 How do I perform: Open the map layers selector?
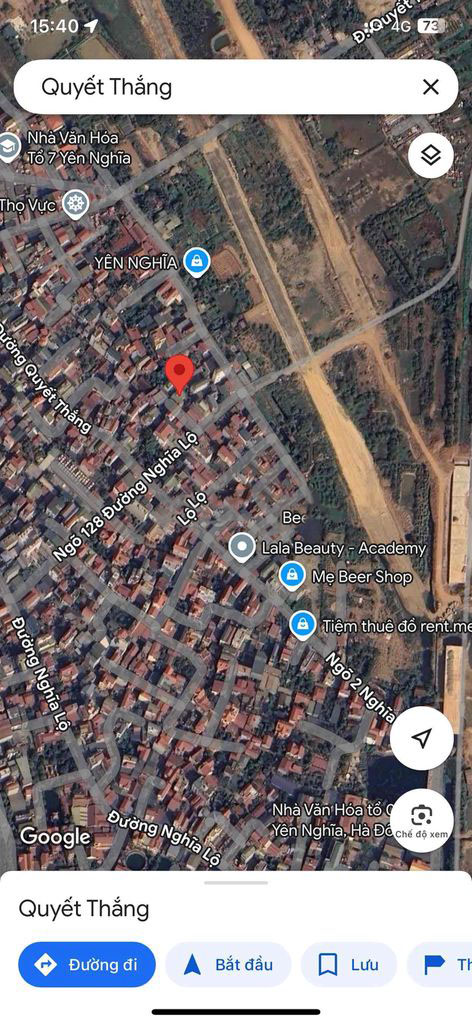tap(430, 155)
